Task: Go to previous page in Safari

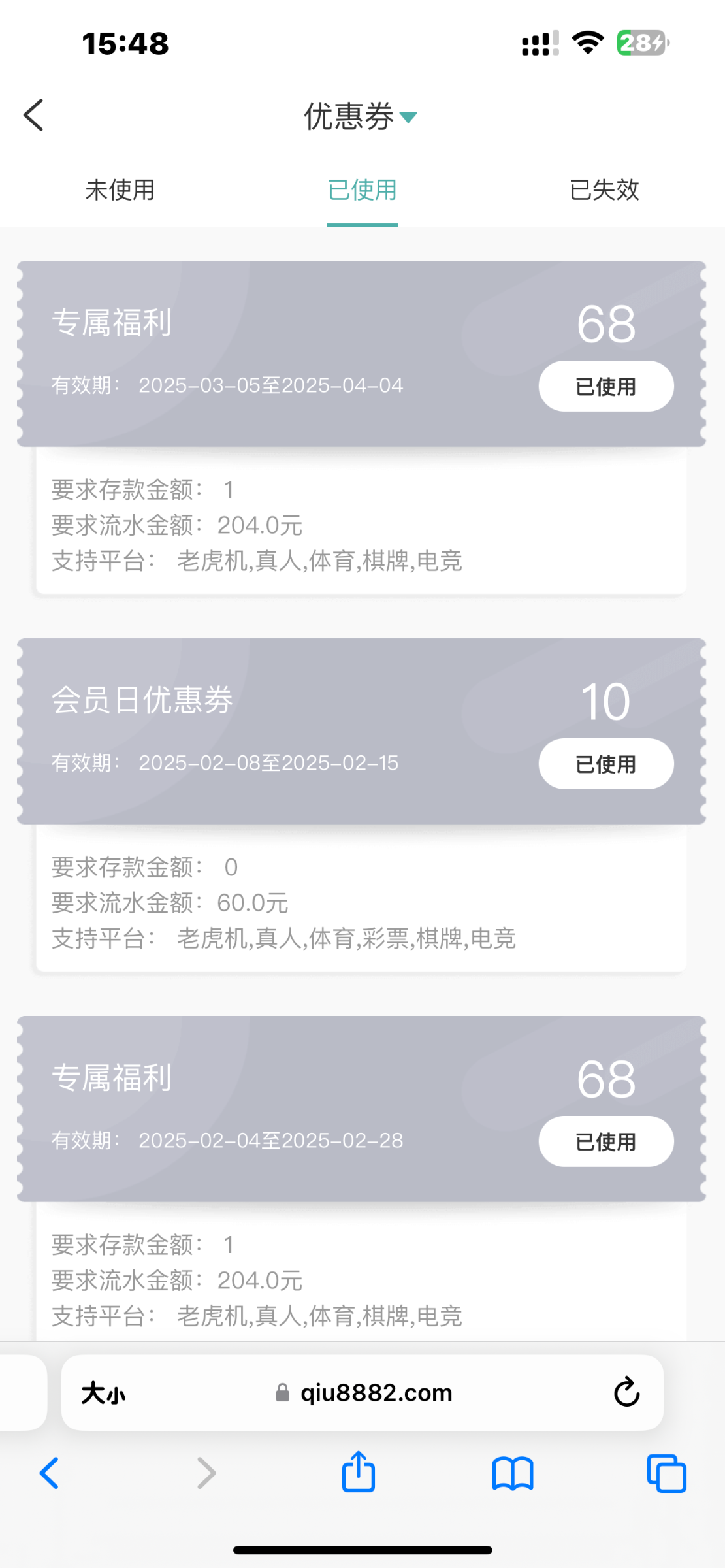Action: (x=50, y=1473)
